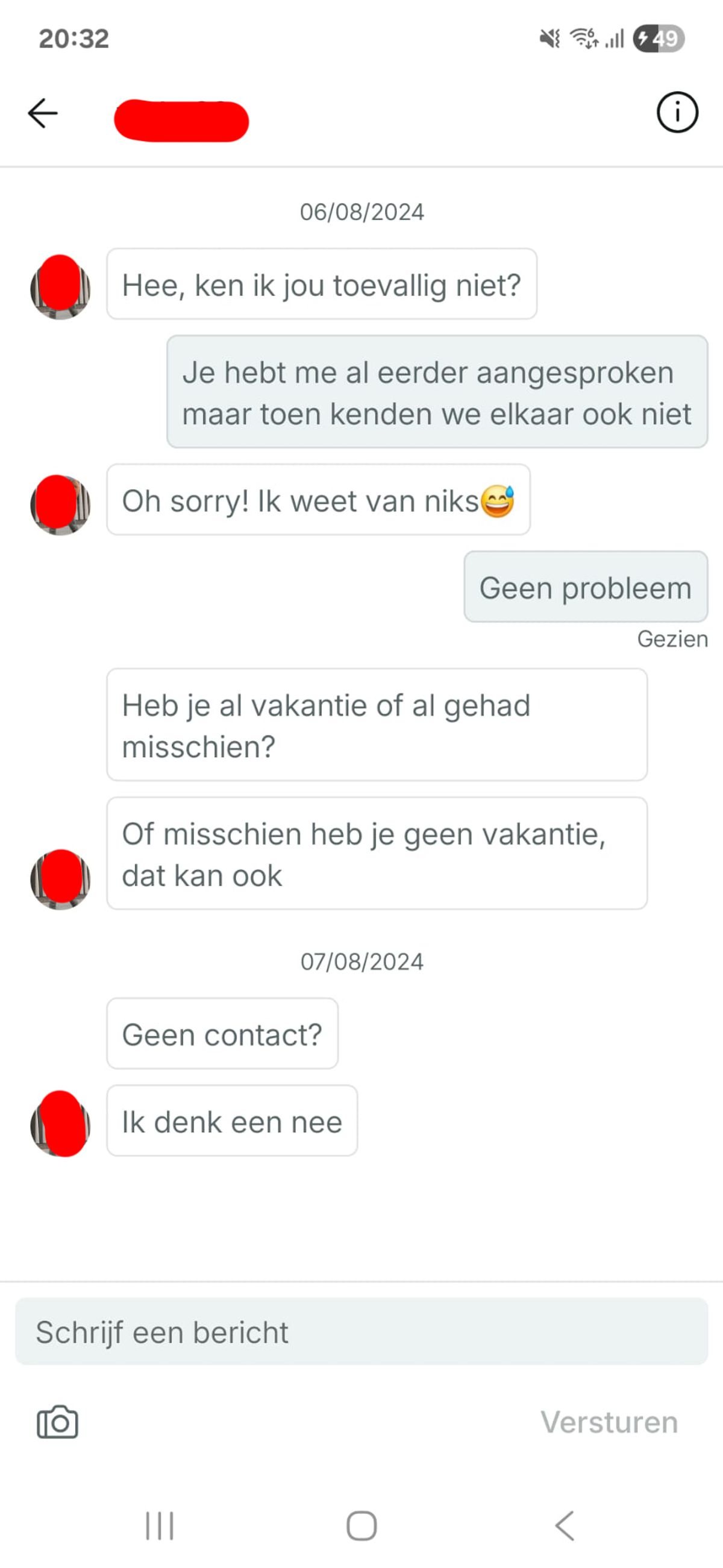Open the camera to attach a photo

click(x=58, y=1422)
